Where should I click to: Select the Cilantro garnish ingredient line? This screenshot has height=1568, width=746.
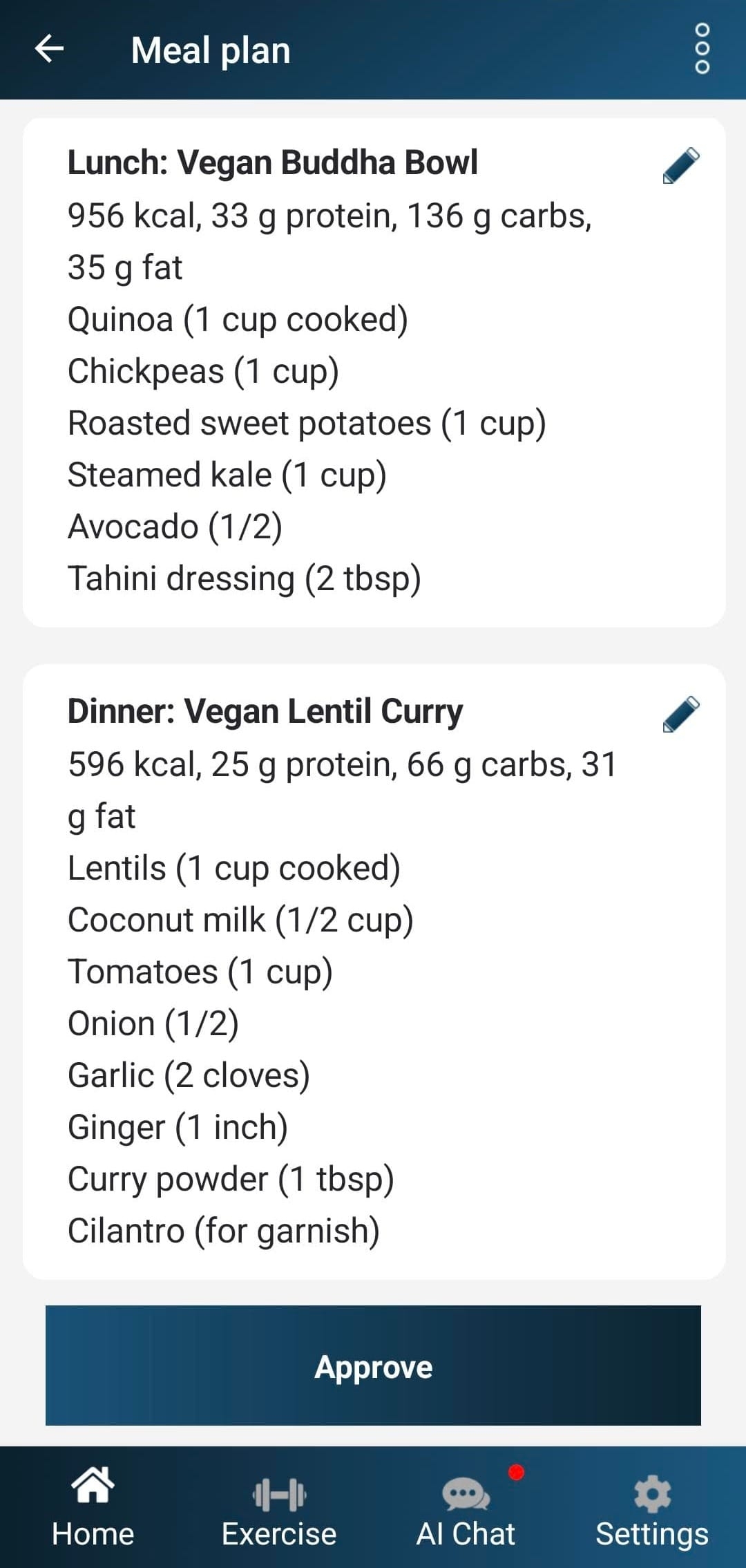(x=224, y=1230)
